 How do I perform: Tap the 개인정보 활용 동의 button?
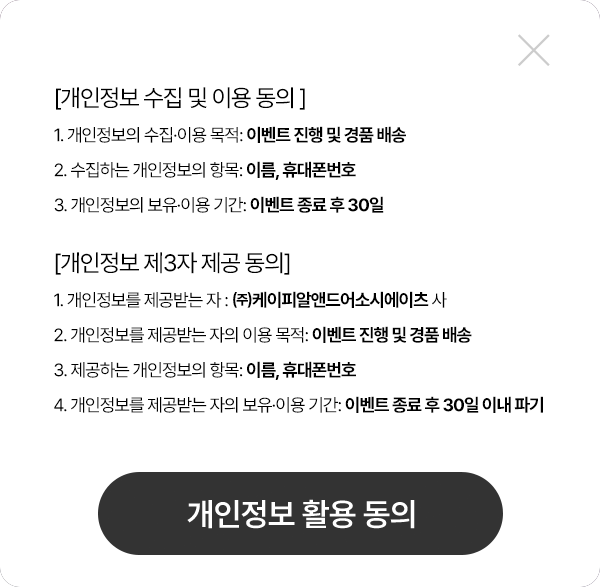(300, 514)
